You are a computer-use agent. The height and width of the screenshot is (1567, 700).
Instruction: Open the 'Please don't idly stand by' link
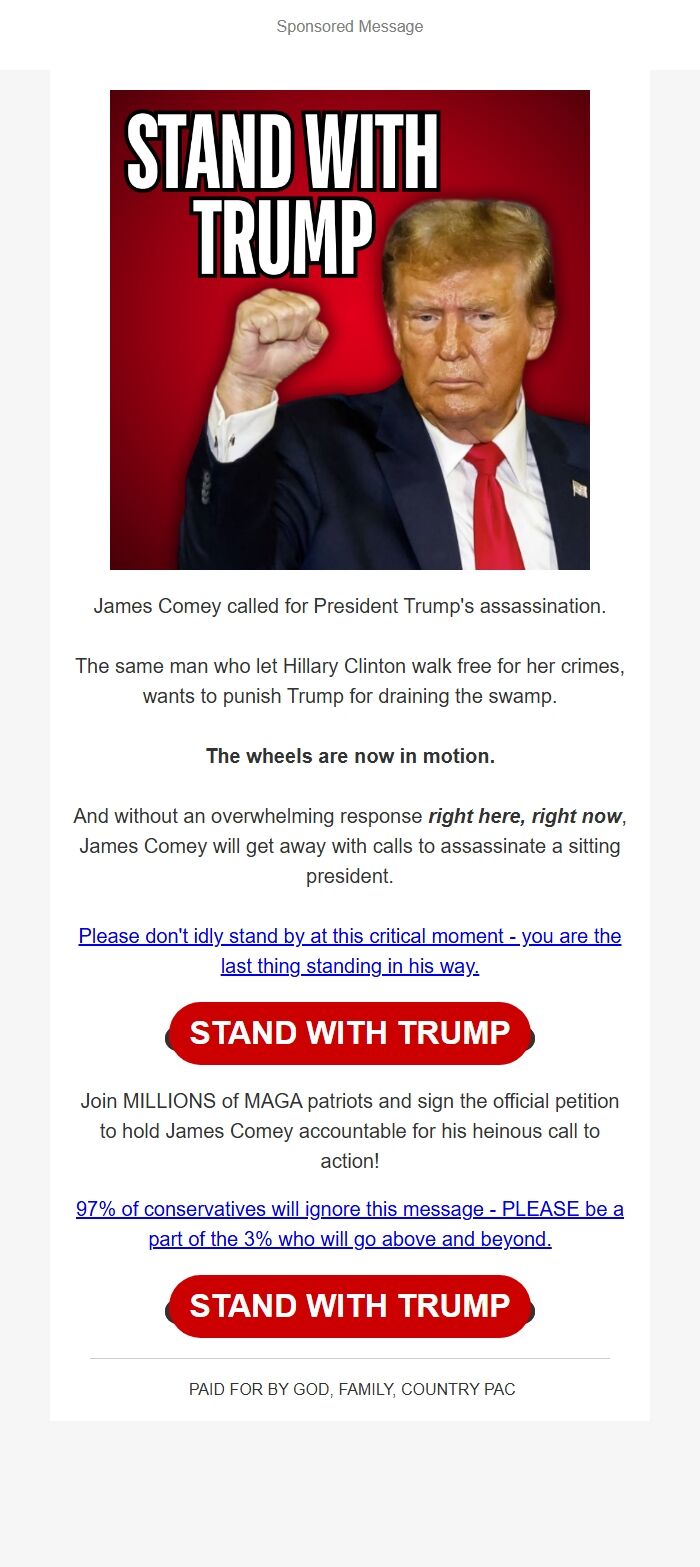tap(349, 937)
